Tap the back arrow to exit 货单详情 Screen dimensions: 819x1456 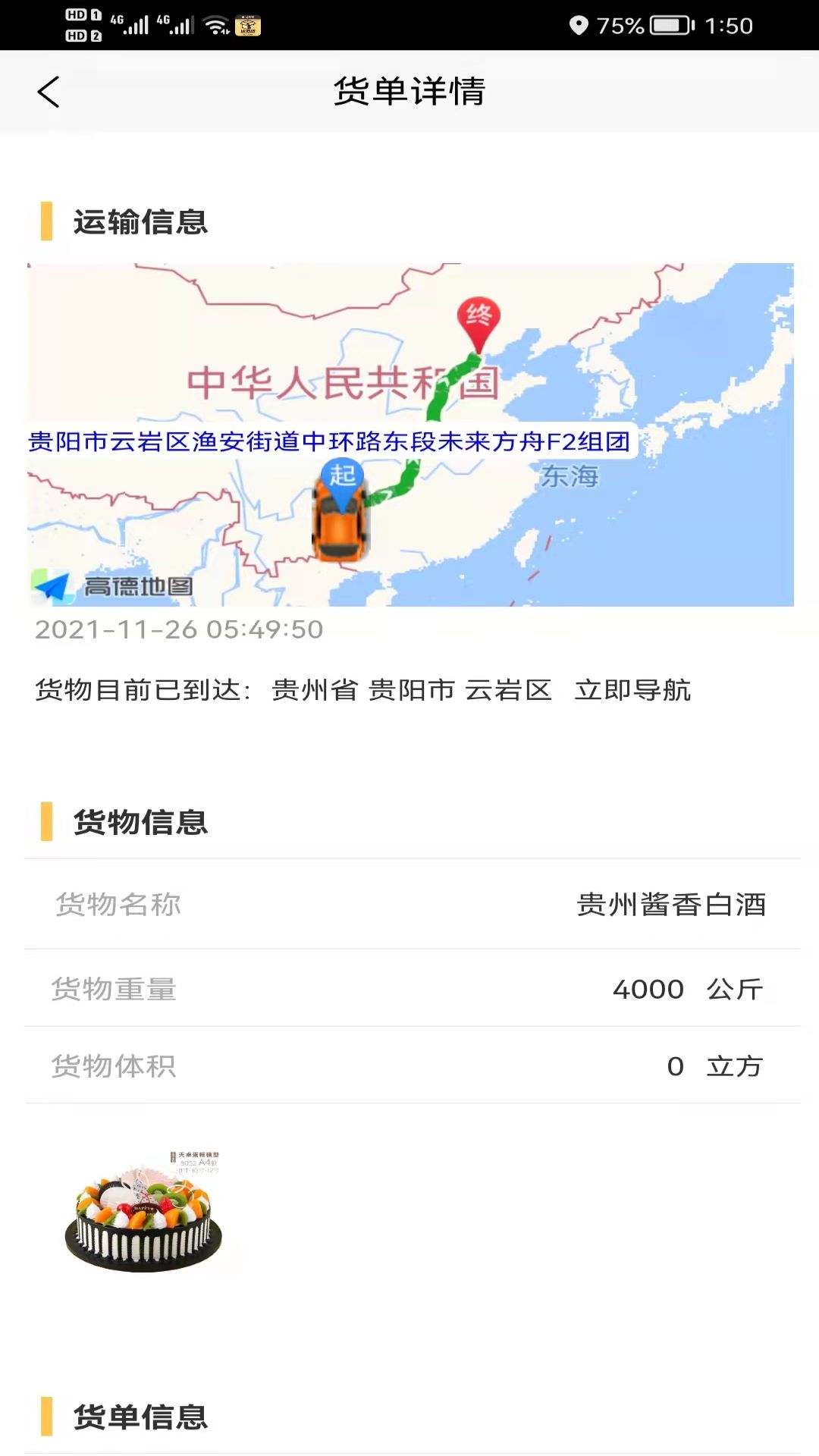(x=49, y=92)
